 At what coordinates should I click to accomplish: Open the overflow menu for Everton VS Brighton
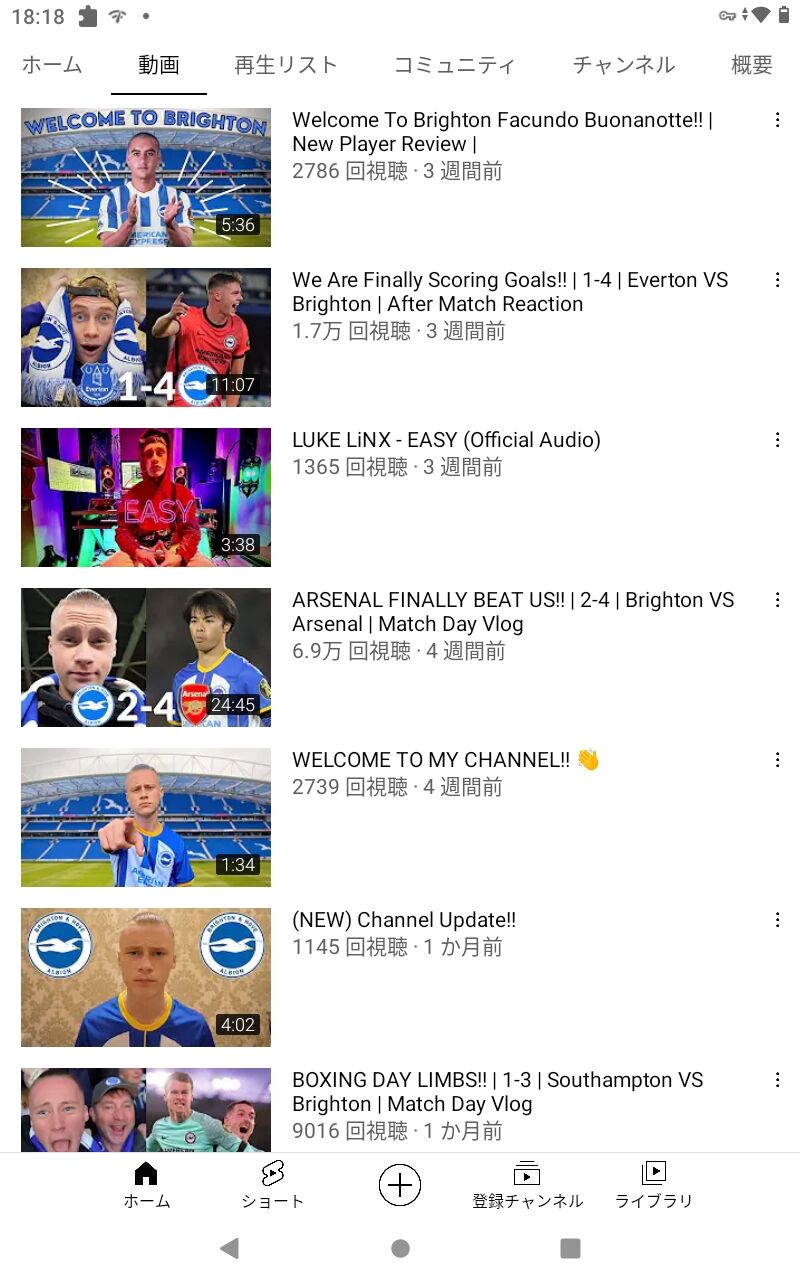(777, 280)
